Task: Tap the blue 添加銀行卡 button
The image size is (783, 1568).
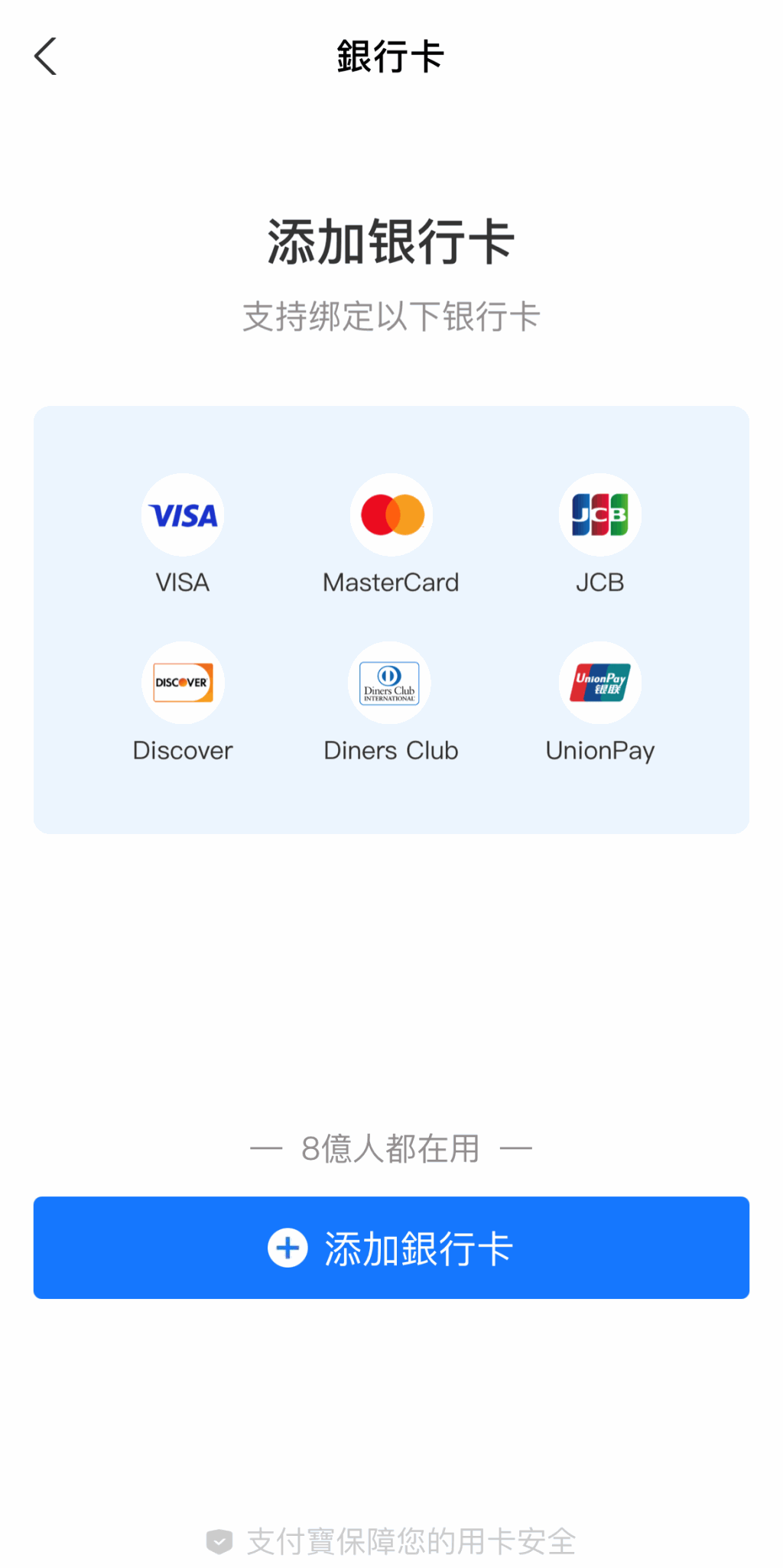Action: tap(391, 1247)
